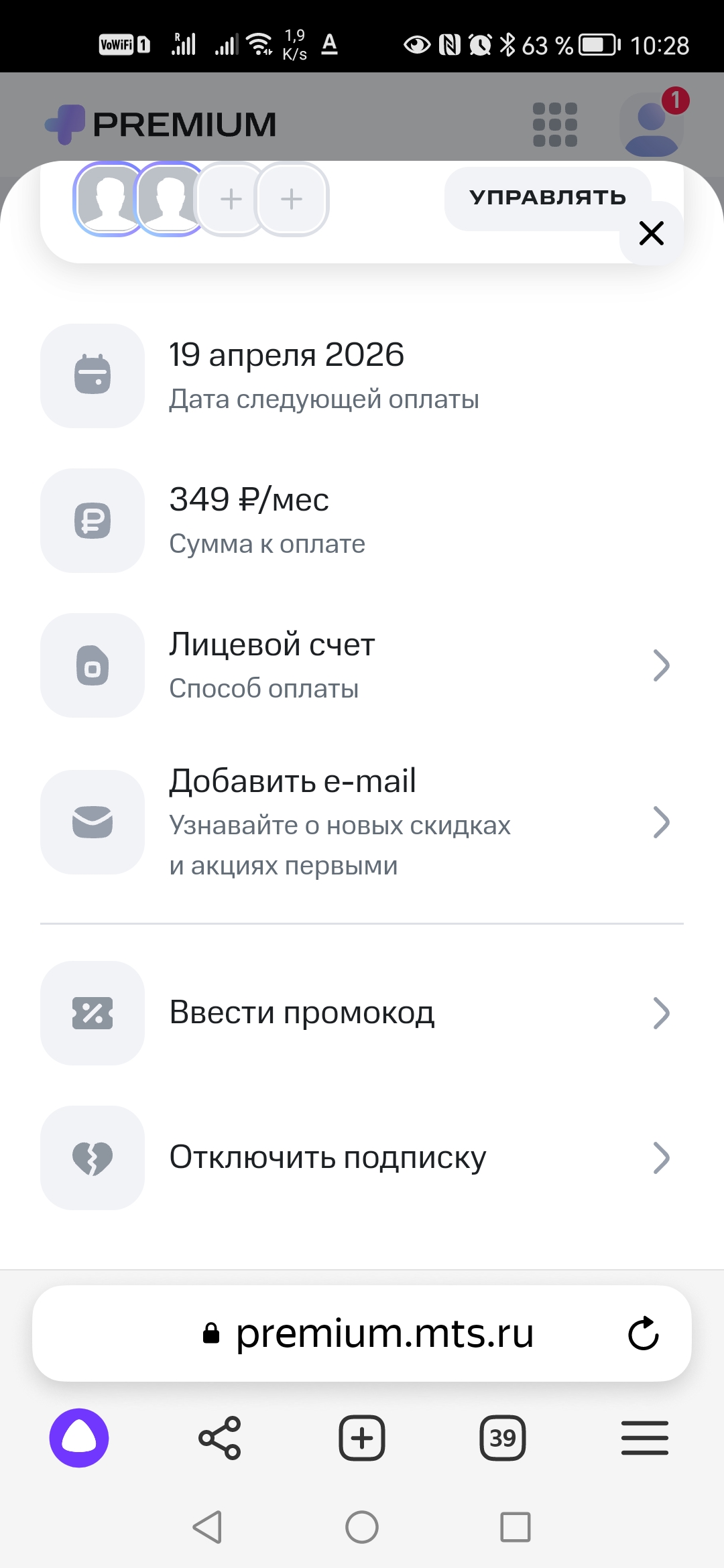Open Alice assistant in browser toolbar
The height and width of the screenshot is (1568, 724).
click(x=79, y=1438)
